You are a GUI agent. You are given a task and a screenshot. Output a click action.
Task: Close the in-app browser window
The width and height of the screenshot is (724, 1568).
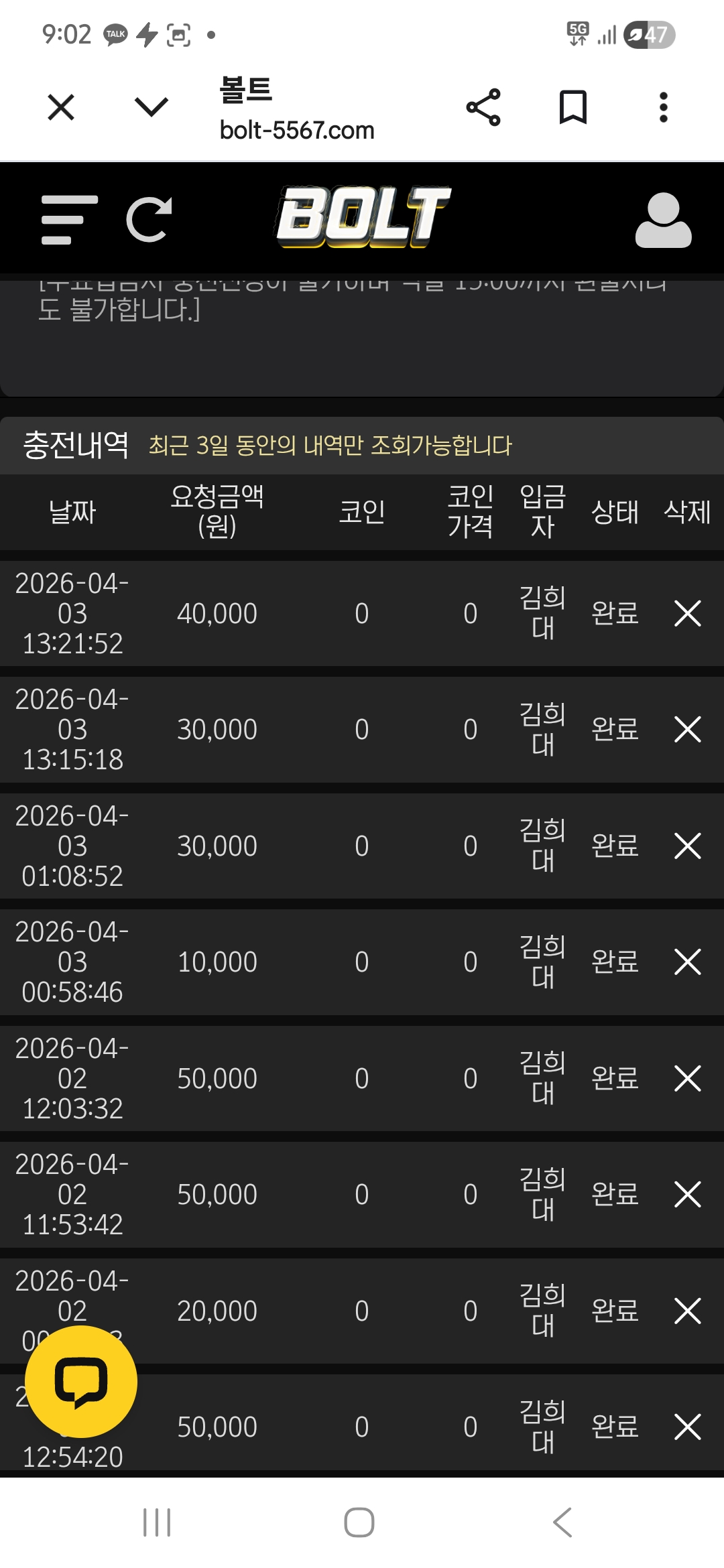pyautogui.click(x=61, y=107)
